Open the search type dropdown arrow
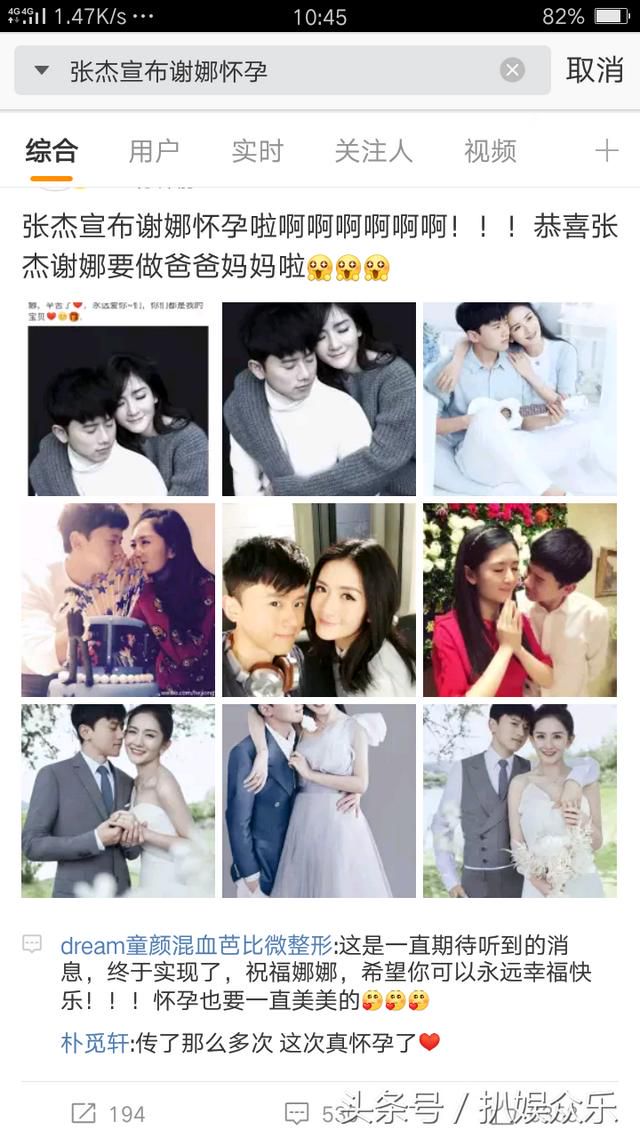 (41, 70)
